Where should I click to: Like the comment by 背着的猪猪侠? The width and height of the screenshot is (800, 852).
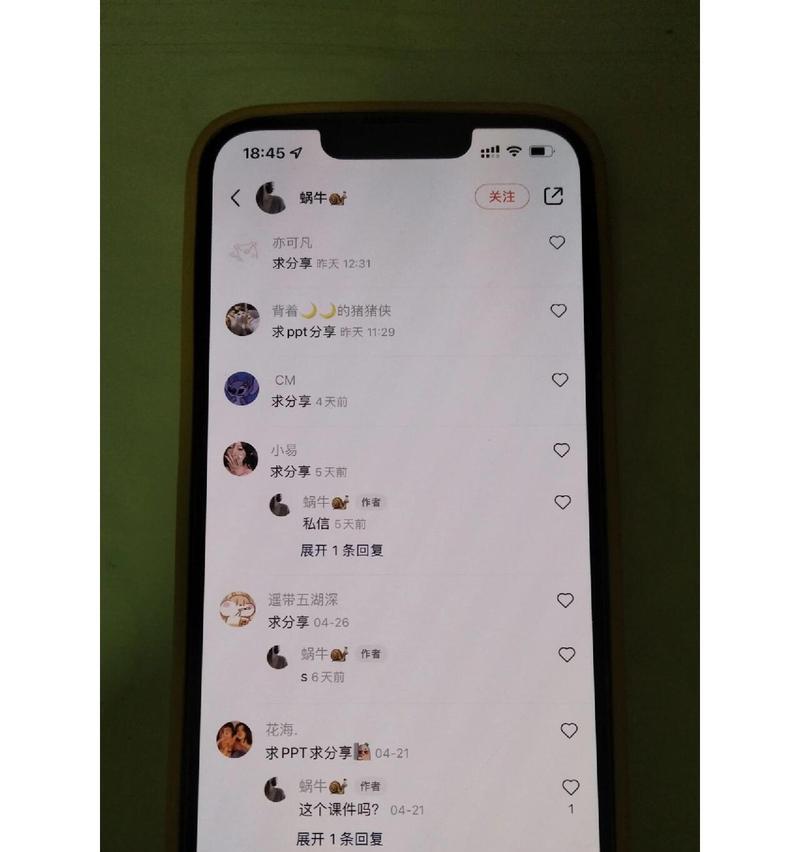click(x=559, y=311)
